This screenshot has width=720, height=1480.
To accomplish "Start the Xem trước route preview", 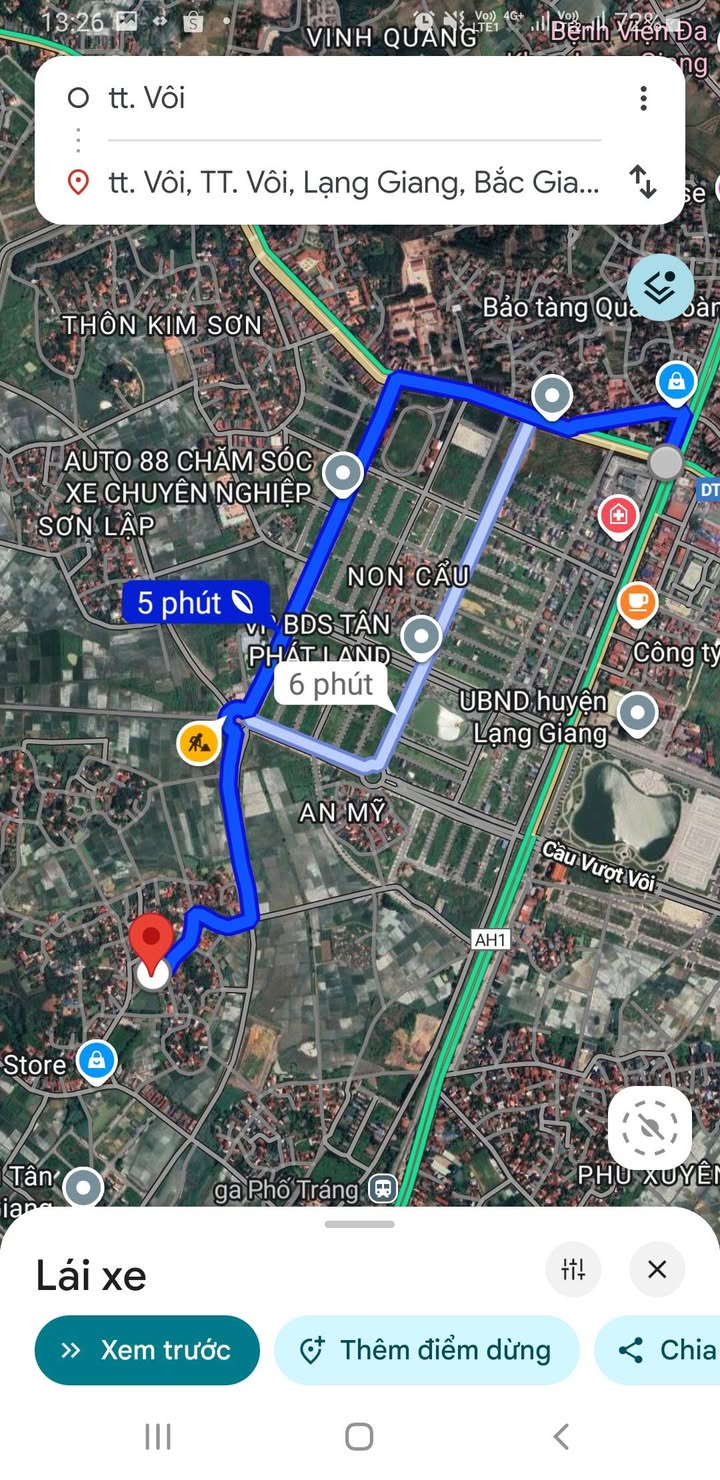I will click(x=147, y=1350).
